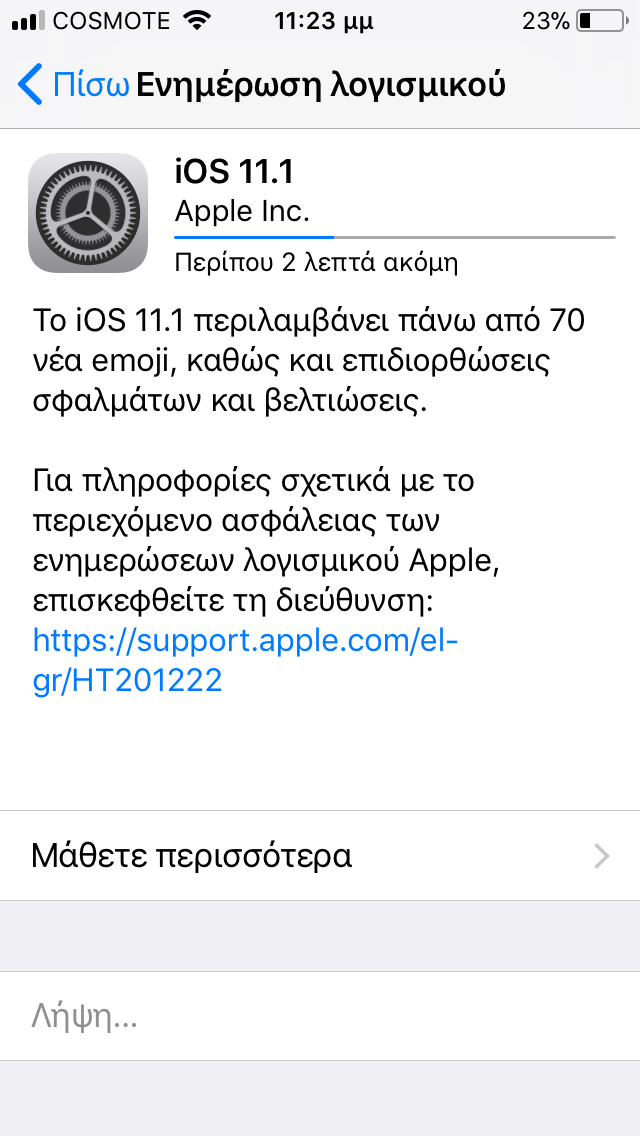Open the support.apple.com security link
This screenshot has height=1136, width=640.
[x=246, y=660]
